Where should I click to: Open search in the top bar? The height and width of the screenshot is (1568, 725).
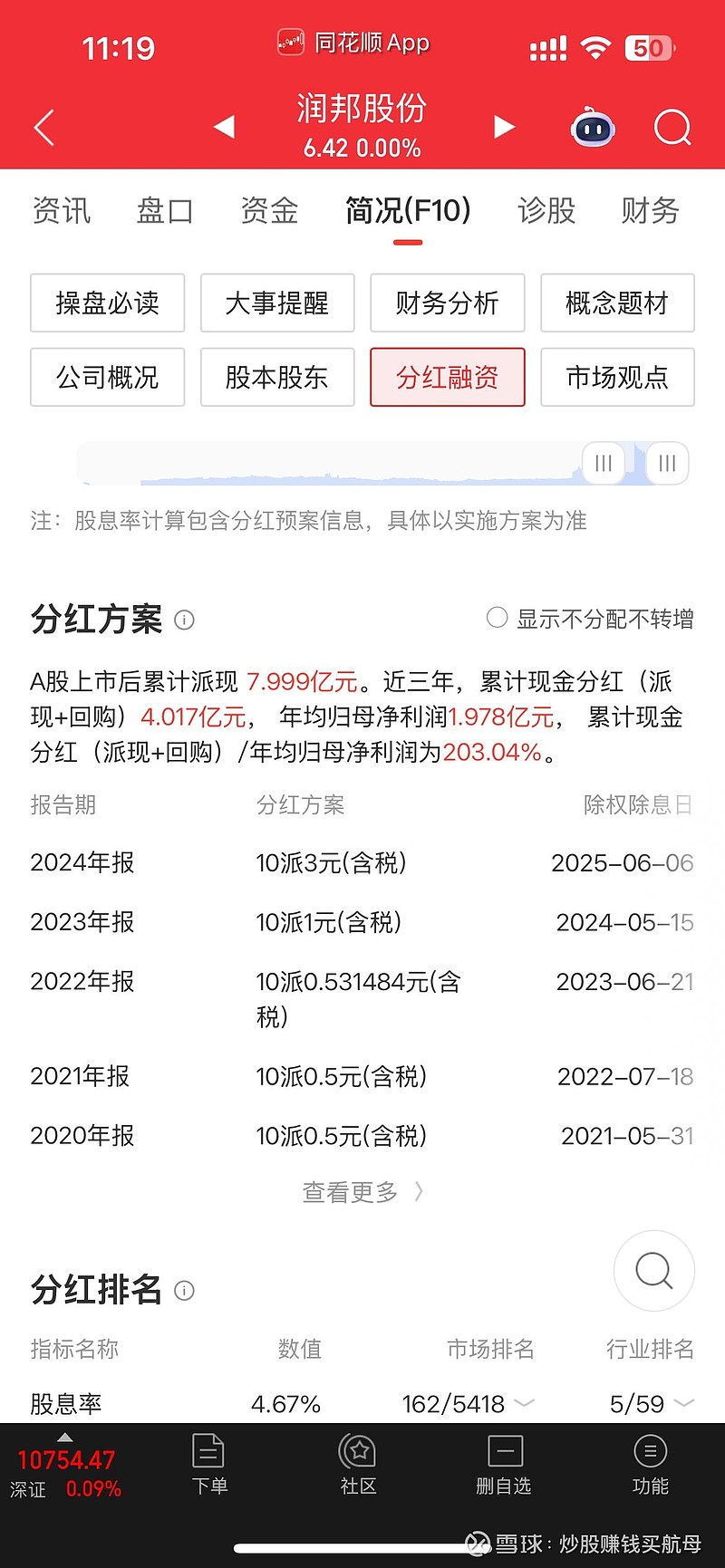pyautogui.click(x=672, y=128)
